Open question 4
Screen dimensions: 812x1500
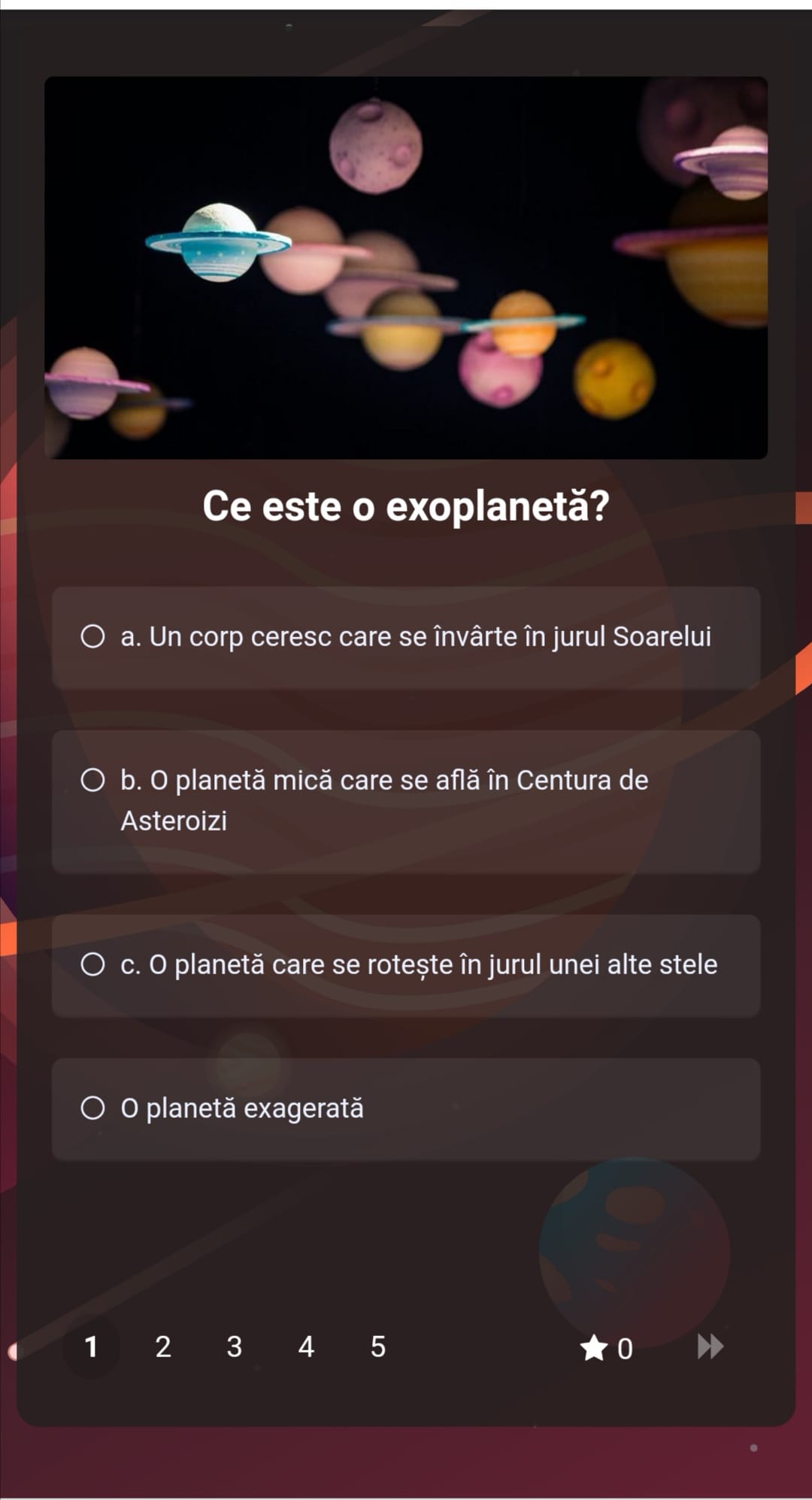(306, 1347)
